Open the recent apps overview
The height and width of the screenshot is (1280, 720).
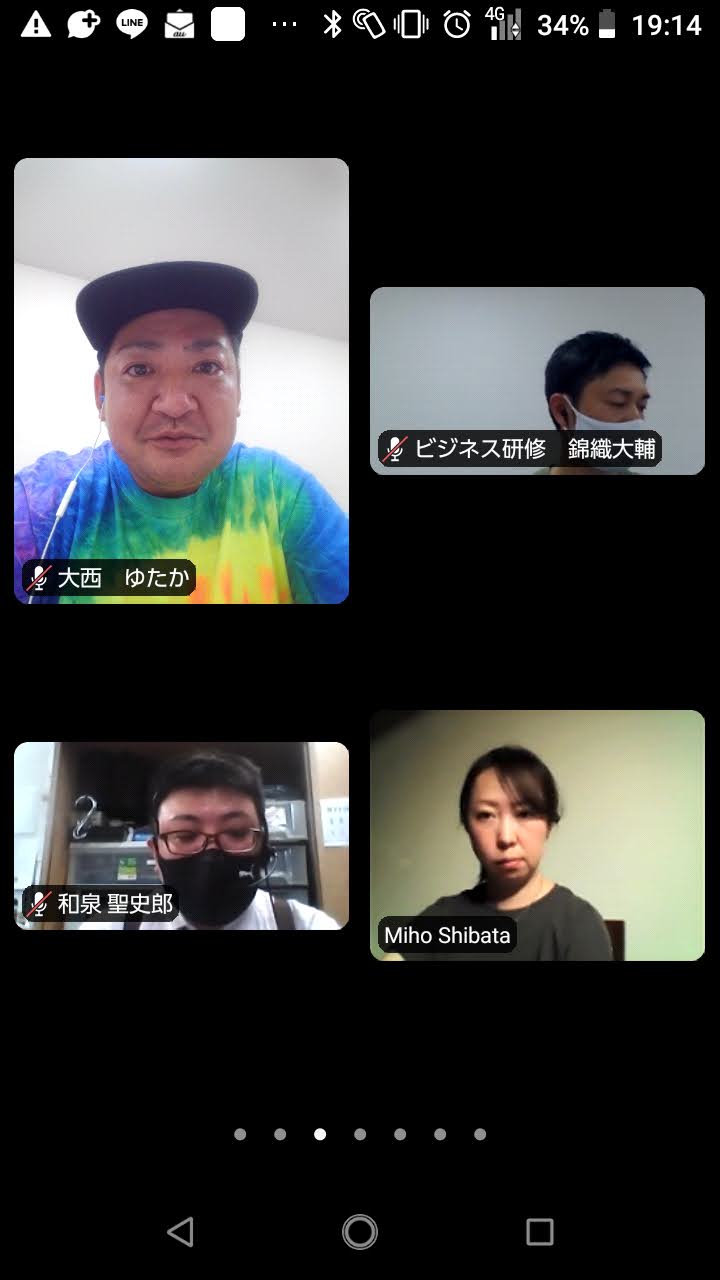pos(539,1231)
